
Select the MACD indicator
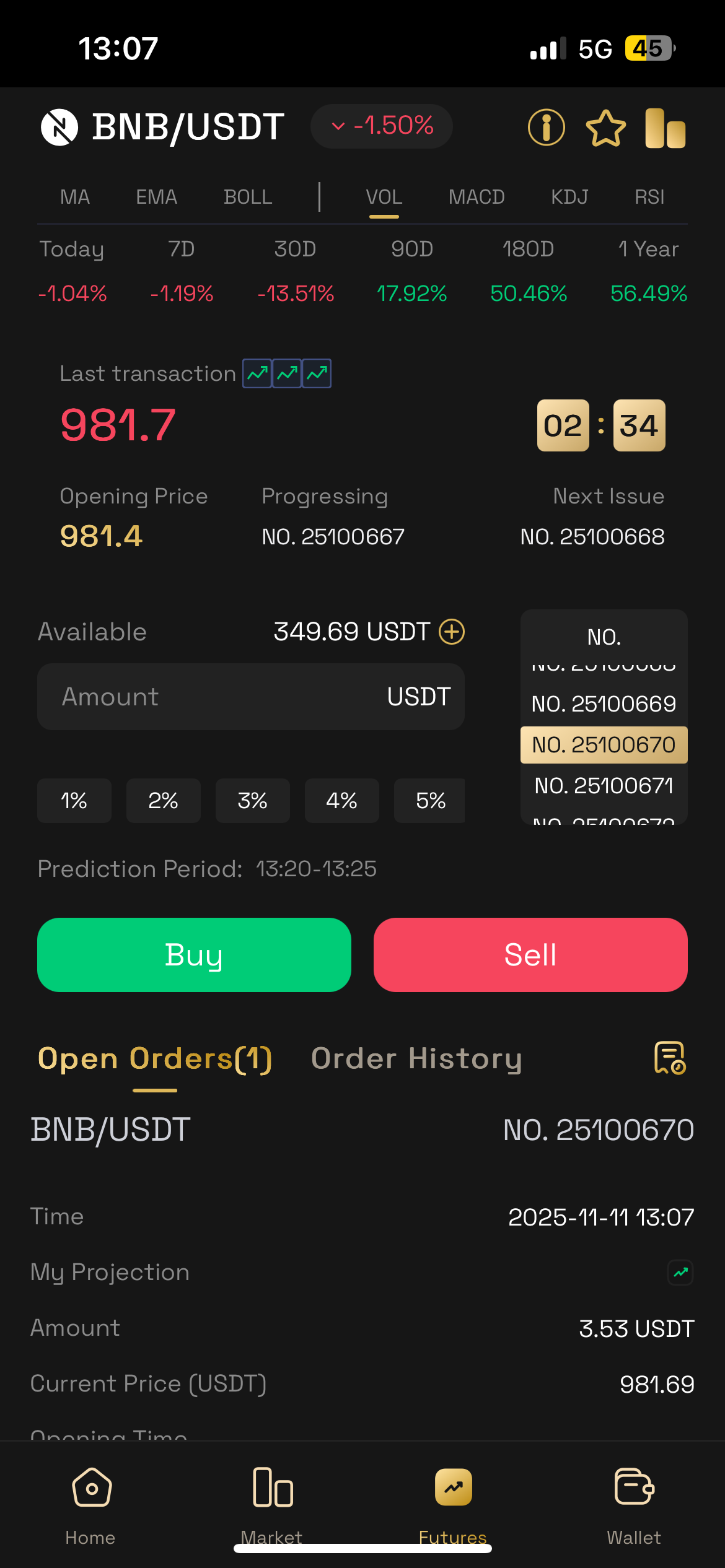(x=476, y=197)
